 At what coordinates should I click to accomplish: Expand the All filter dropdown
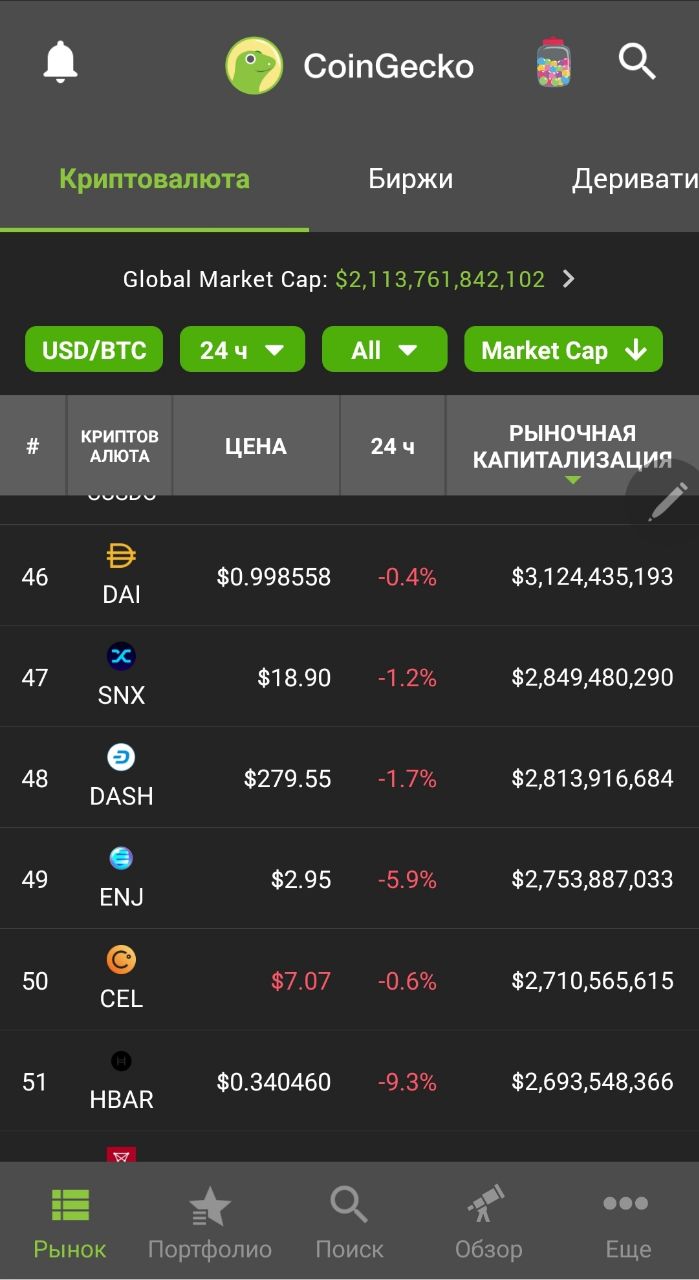click(384, 350)
